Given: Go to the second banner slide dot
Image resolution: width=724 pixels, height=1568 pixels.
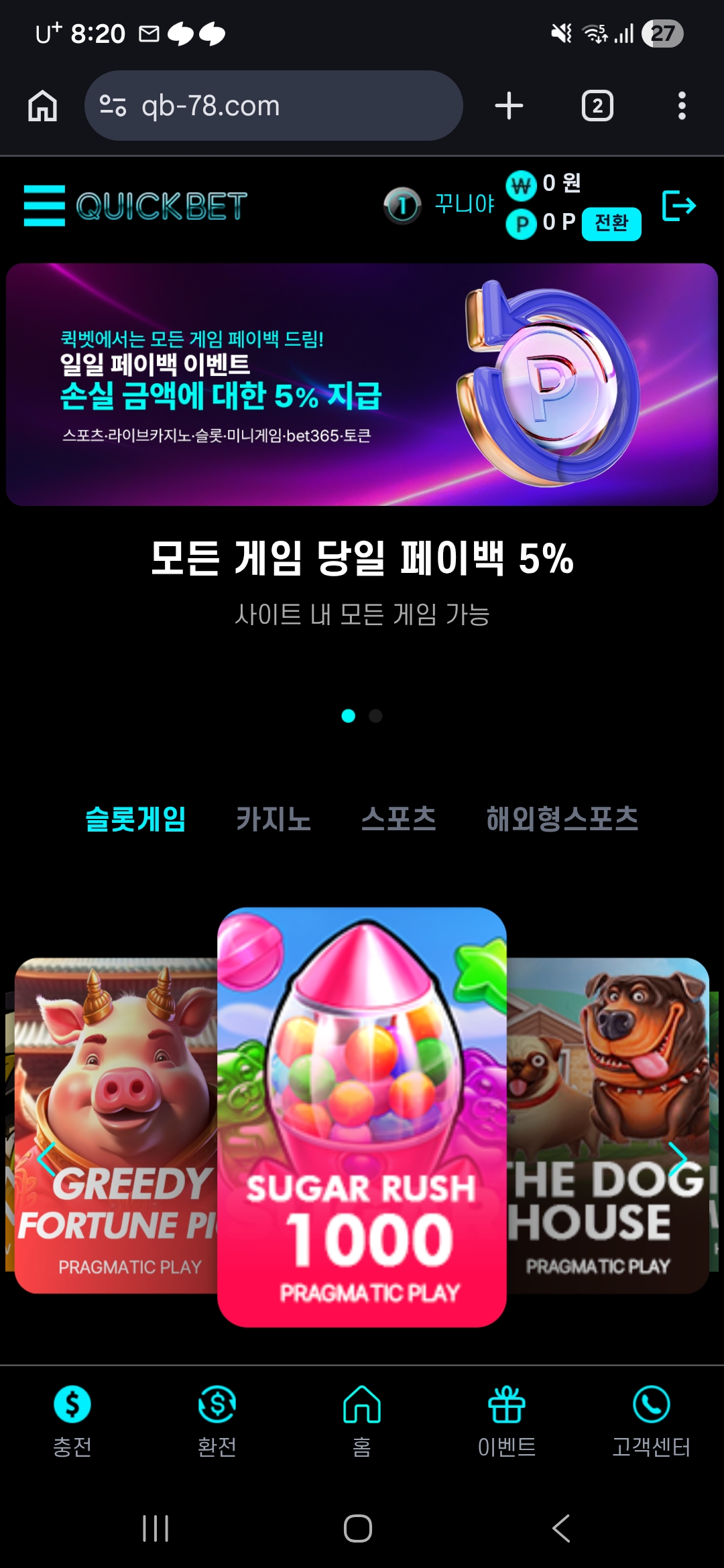Looking at the screenshot, I should pos(375,716).
